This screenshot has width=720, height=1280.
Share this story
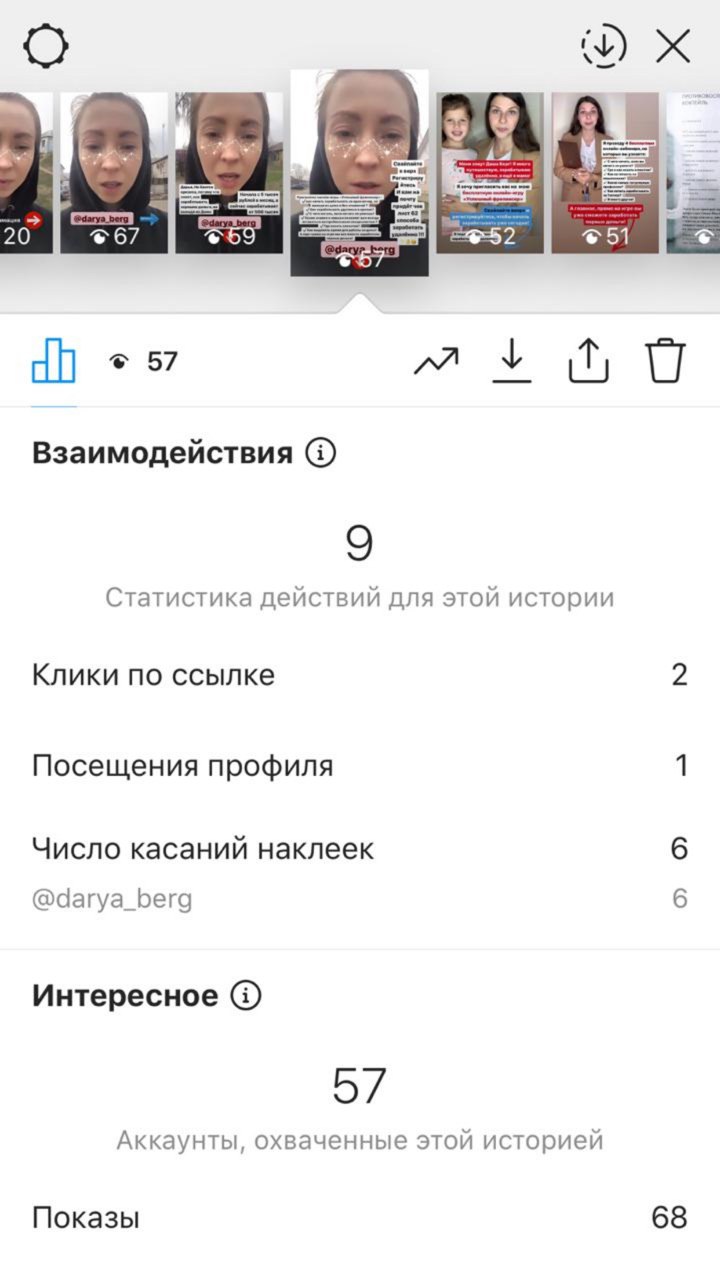[x=588, y=361]
